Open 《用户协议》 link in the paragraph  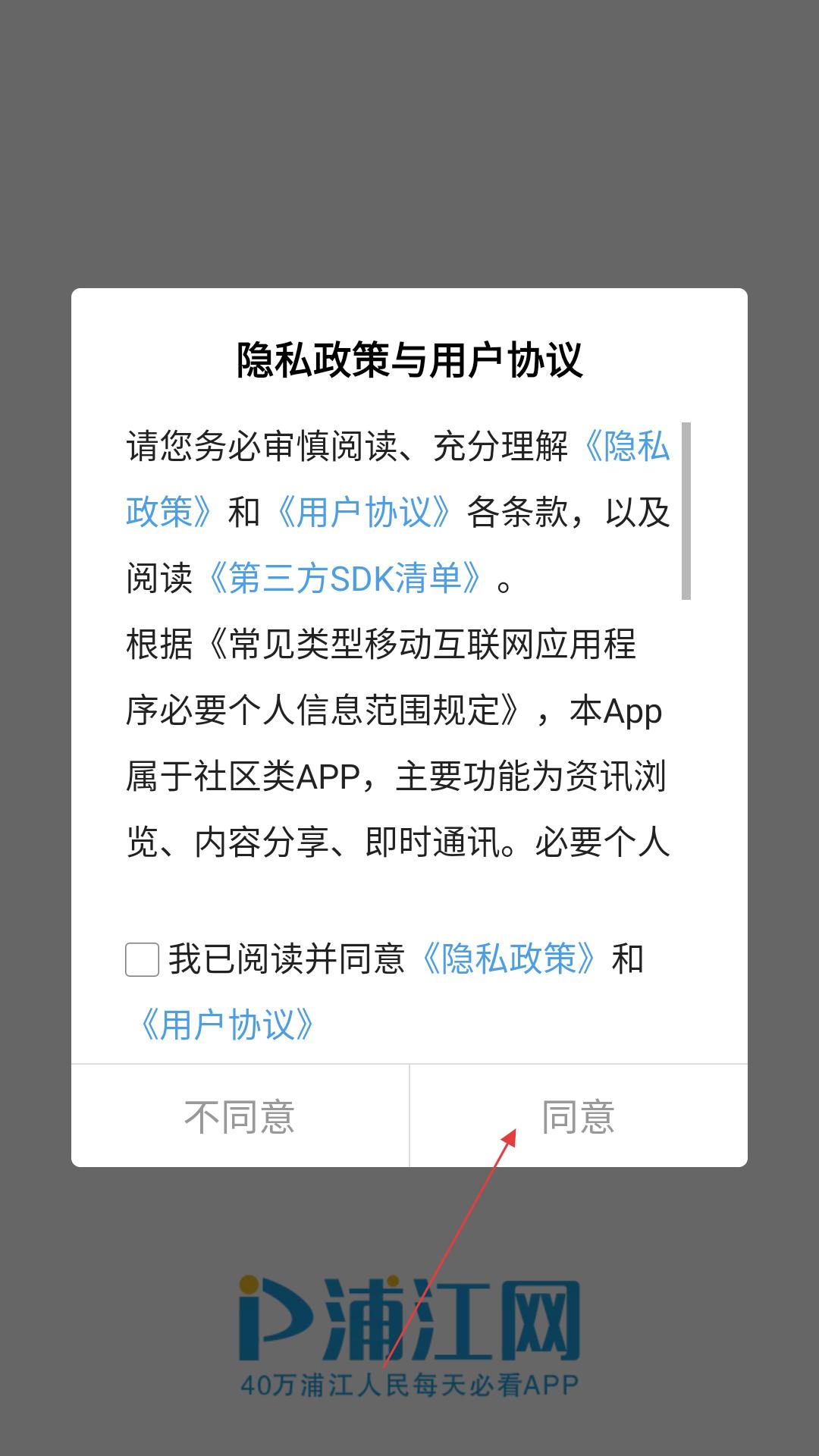pos(362,513)
